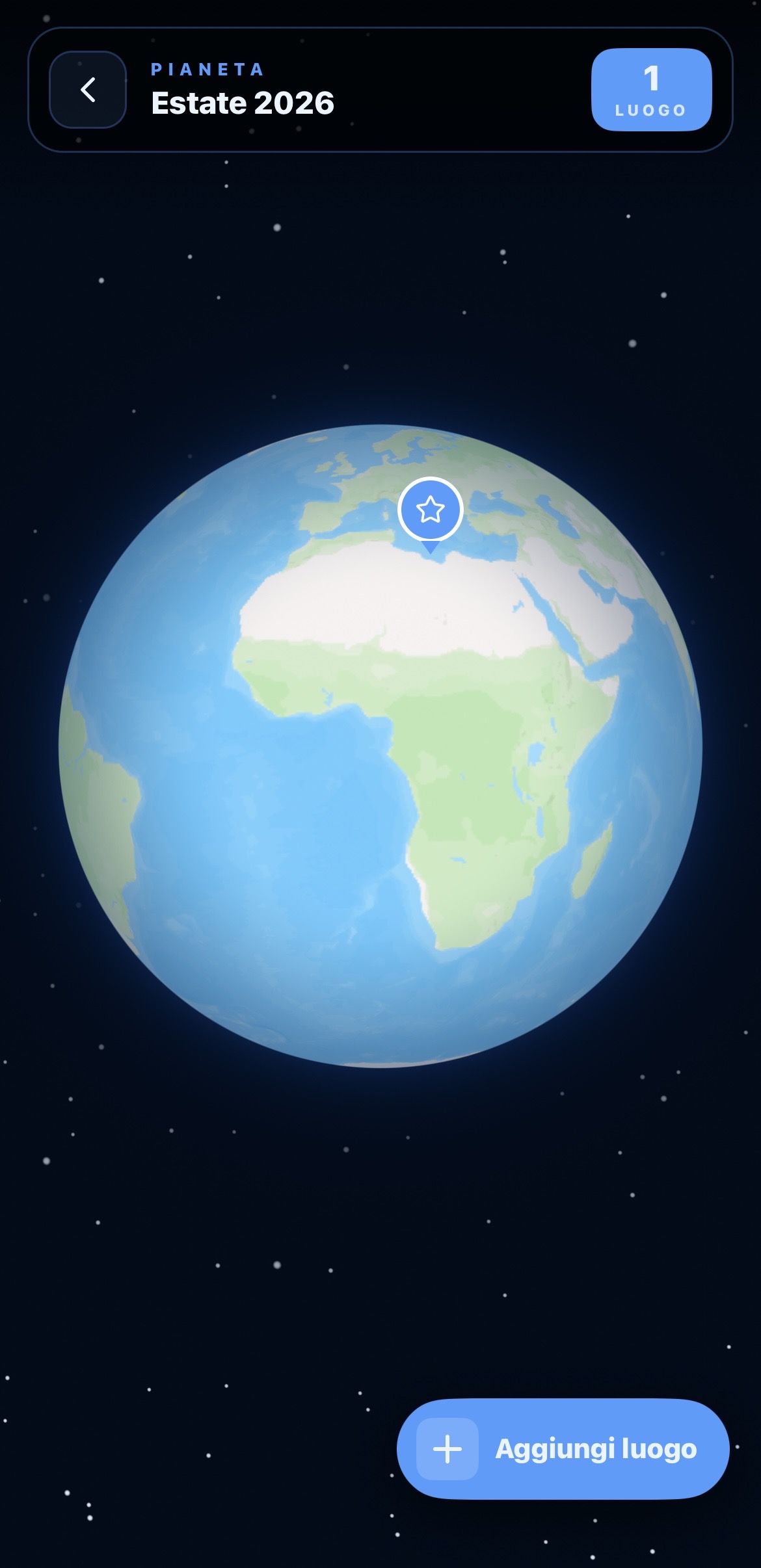Open the 1 Luogo places counter button

(651, 90)
